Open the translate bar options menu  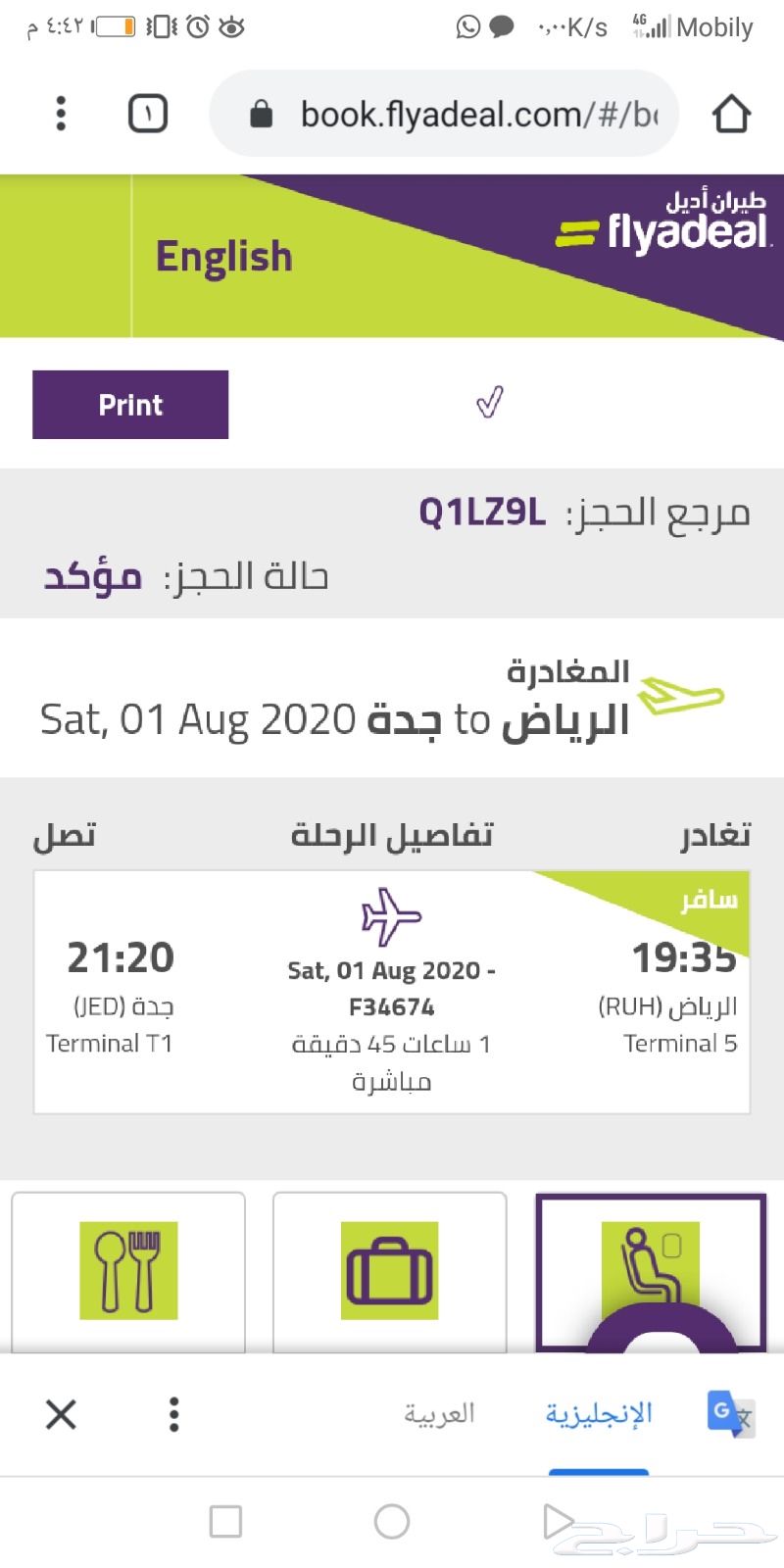[x=173, y=1414]
